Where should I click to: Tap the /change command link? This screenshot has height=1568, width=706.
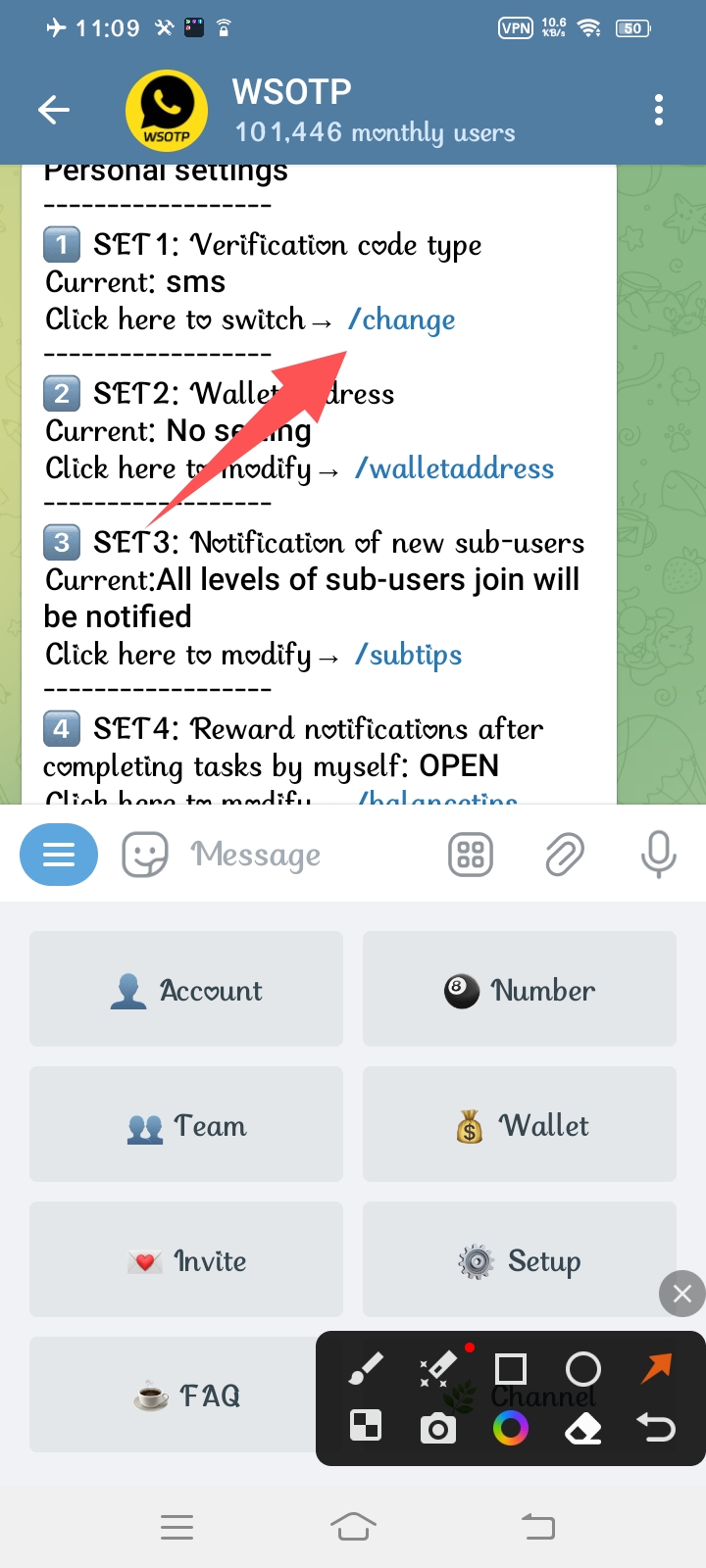pyautogui.click(x=402, y=319)
